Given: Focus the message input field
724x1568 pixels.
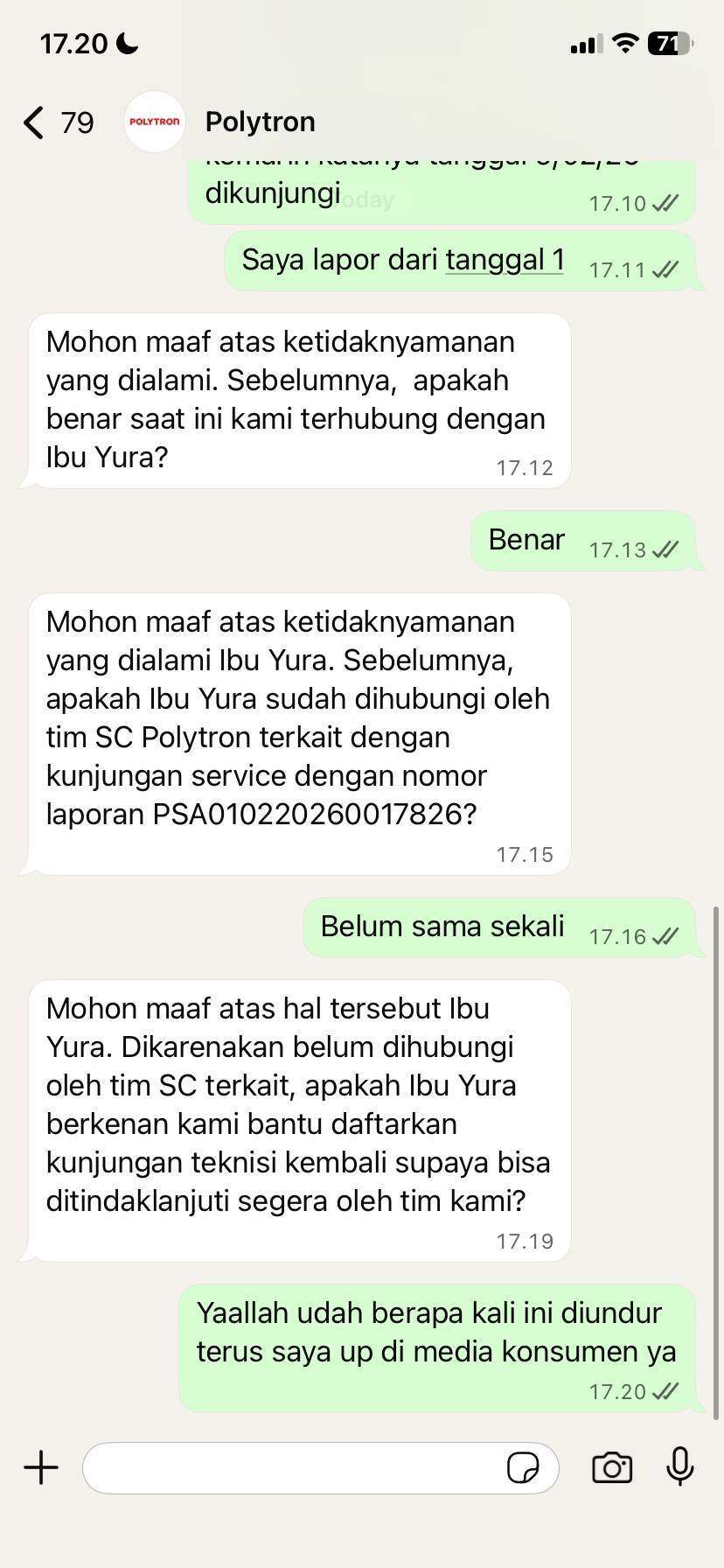Looking at the screenshot, I should pos(293,1467).
